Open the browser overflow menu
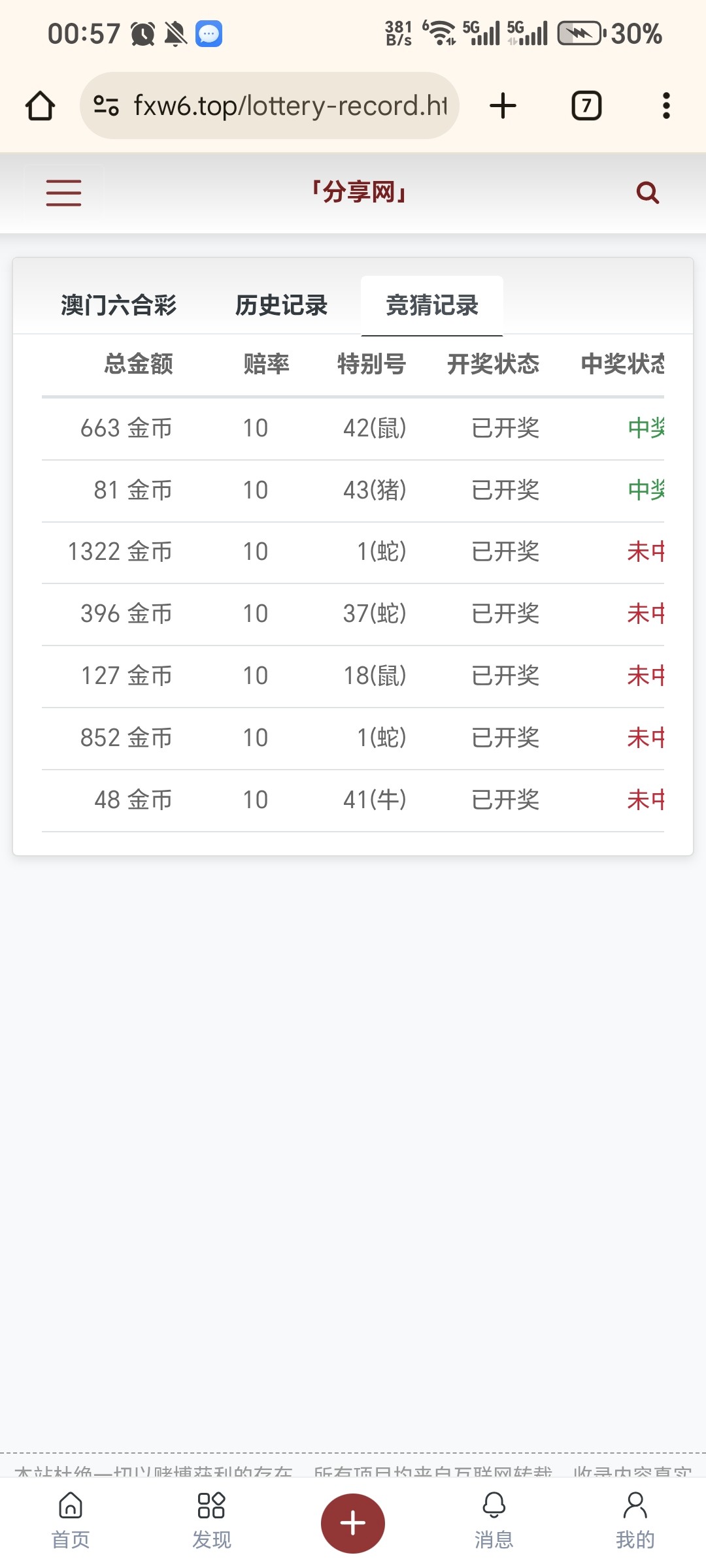The width and height of the screenshot is (706, 1568). (x=666, y=106)
